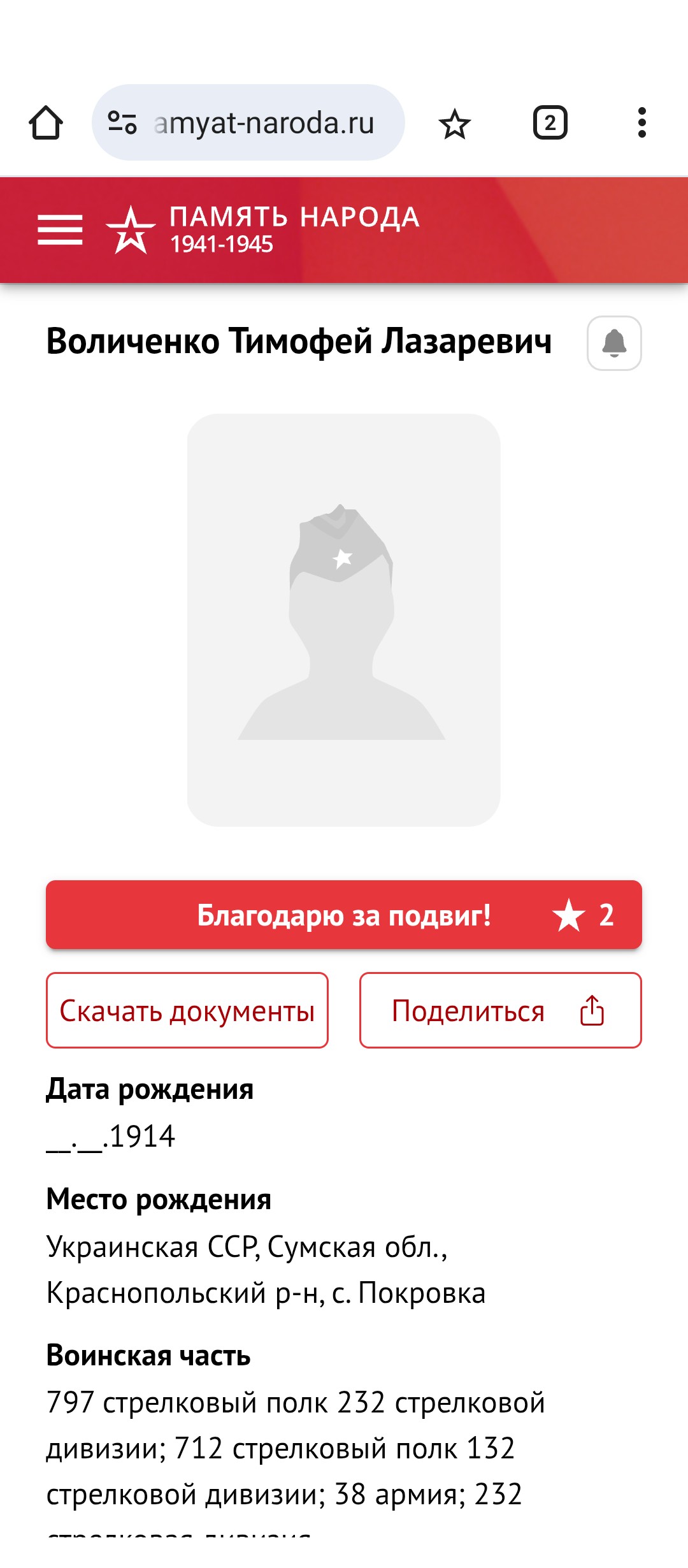Viewport: 688px width, 1568px height.
Task: Tap the notification bell for Воличенко Тимофей
Action: click(x=613, y=343)
